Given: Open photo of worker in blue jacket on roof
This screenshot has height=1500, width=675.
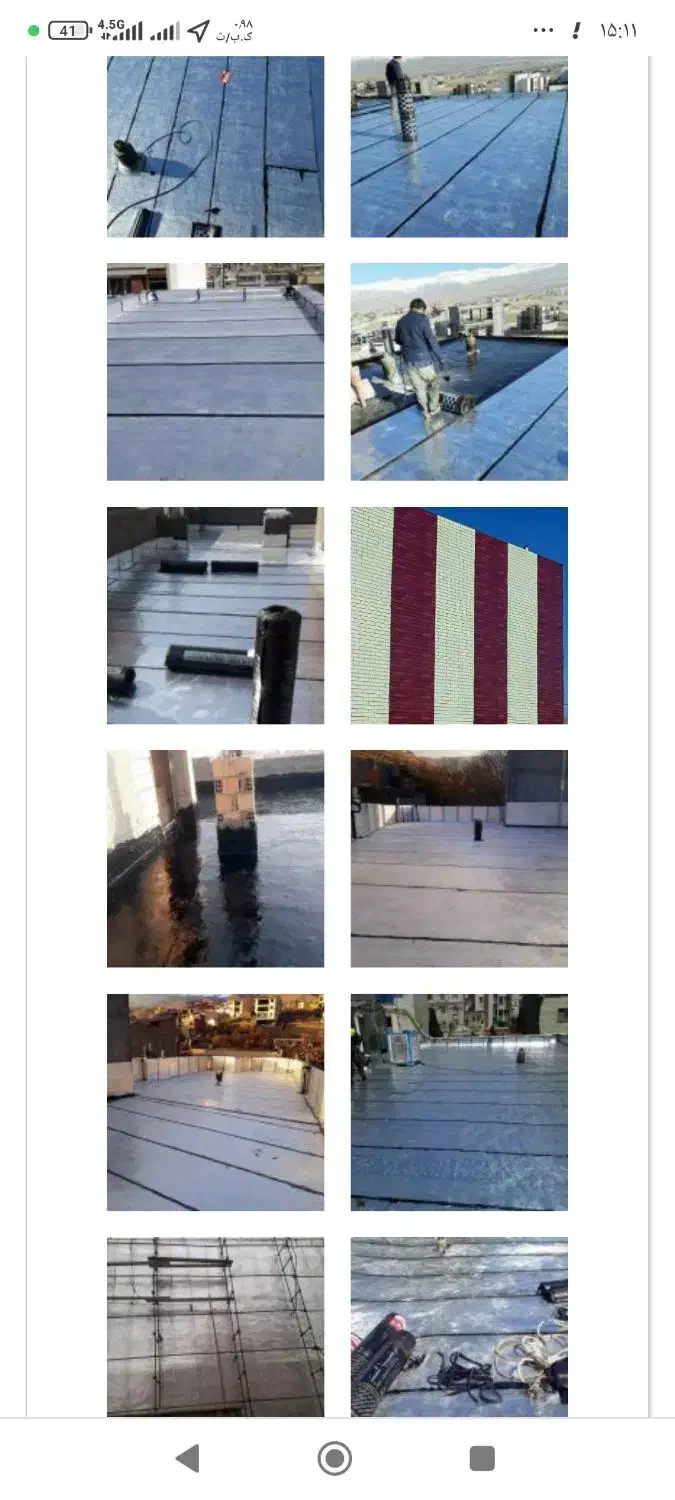Looking at the screenshot, I should (459, 372).
